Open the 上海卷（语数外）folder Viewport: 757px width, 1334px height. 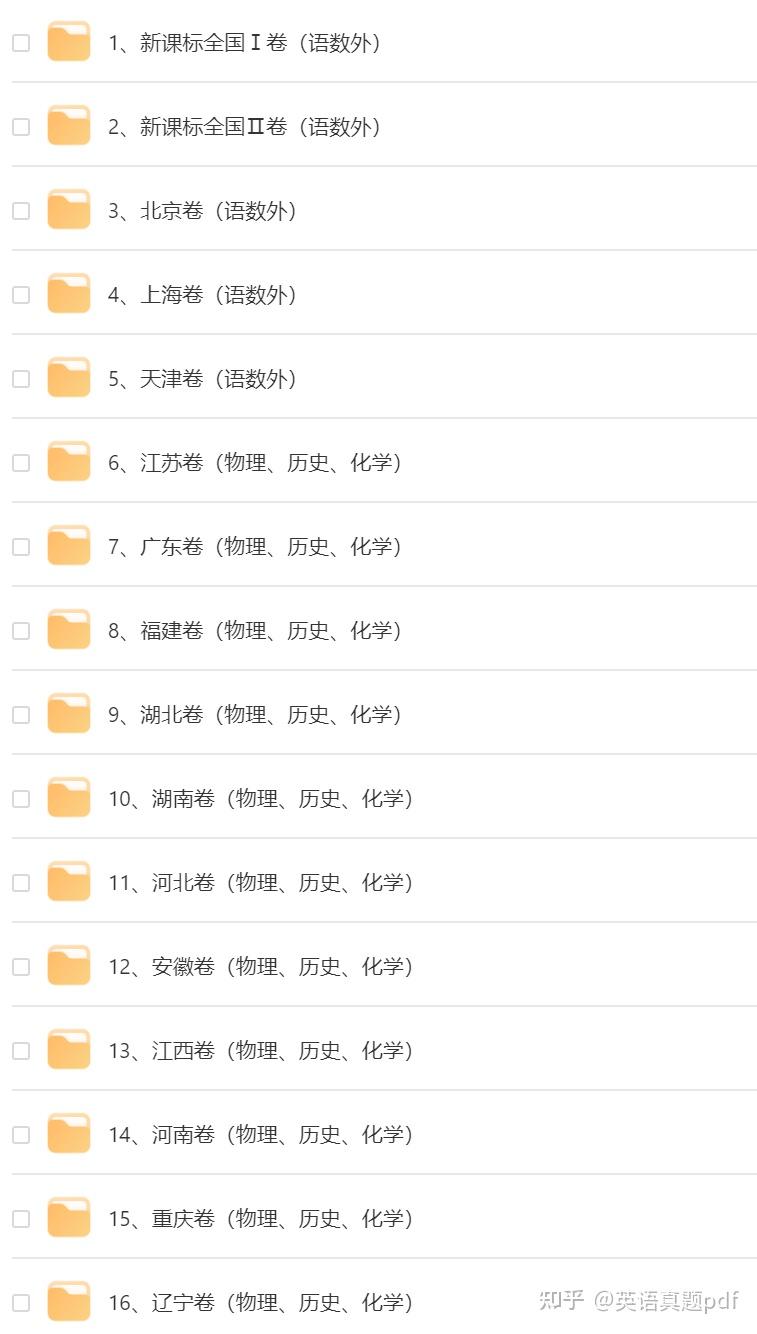pos(67,295)
